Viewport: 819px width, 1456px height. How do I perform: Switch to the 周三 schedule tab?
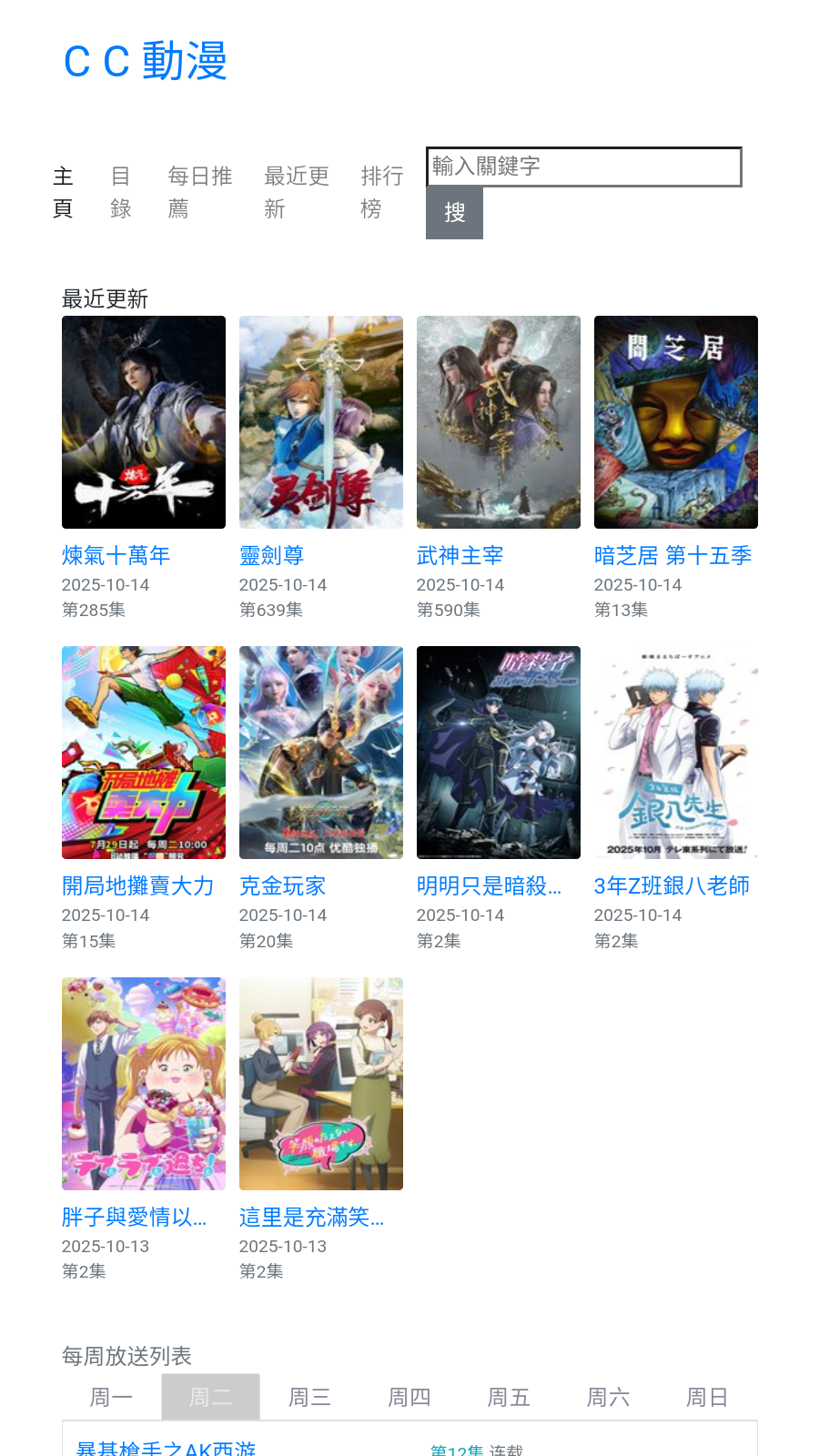(x=309, y=1397)
